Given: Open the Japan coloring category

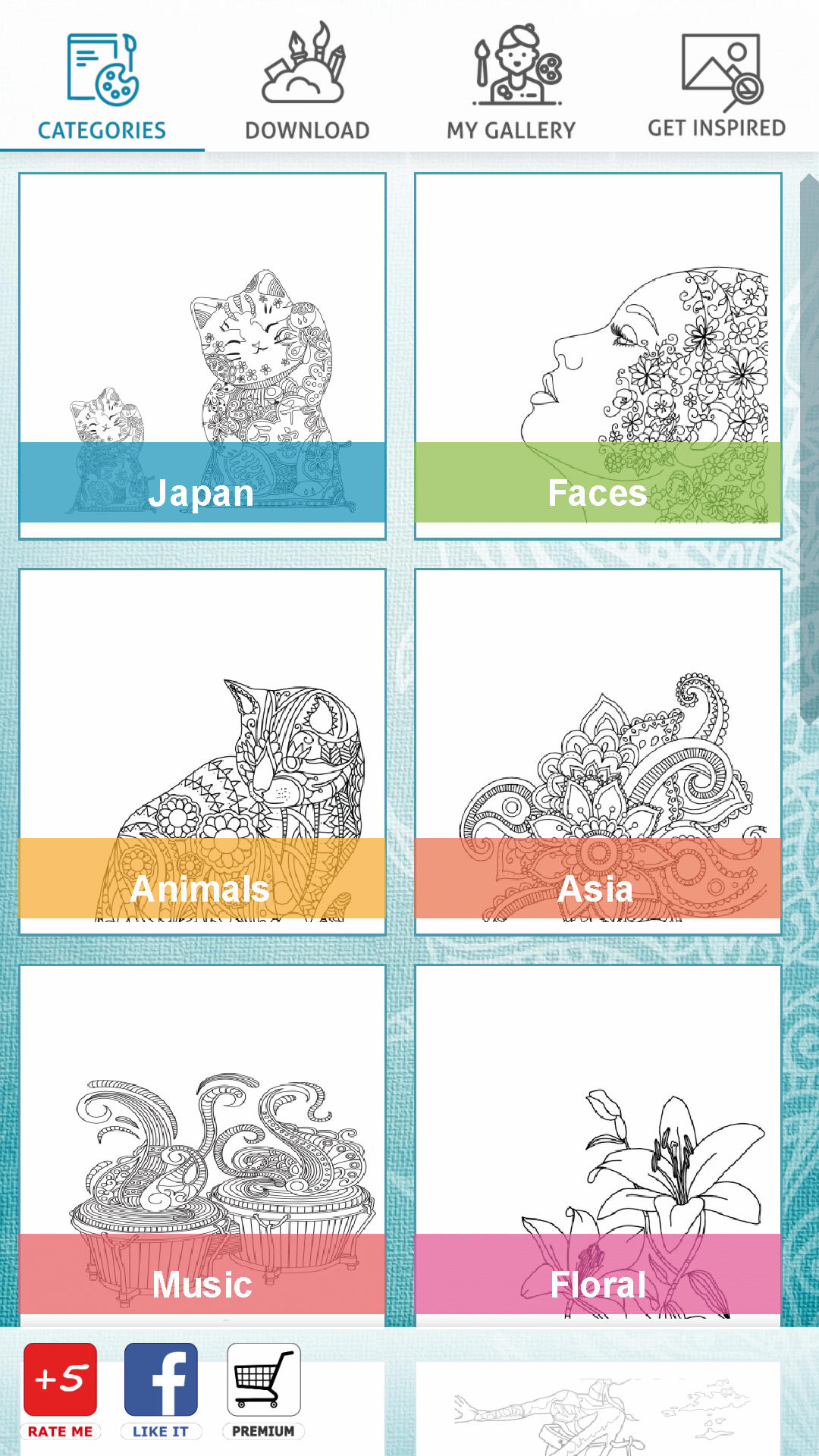Looking at the screenshot, I should click(x=202, y=356).
